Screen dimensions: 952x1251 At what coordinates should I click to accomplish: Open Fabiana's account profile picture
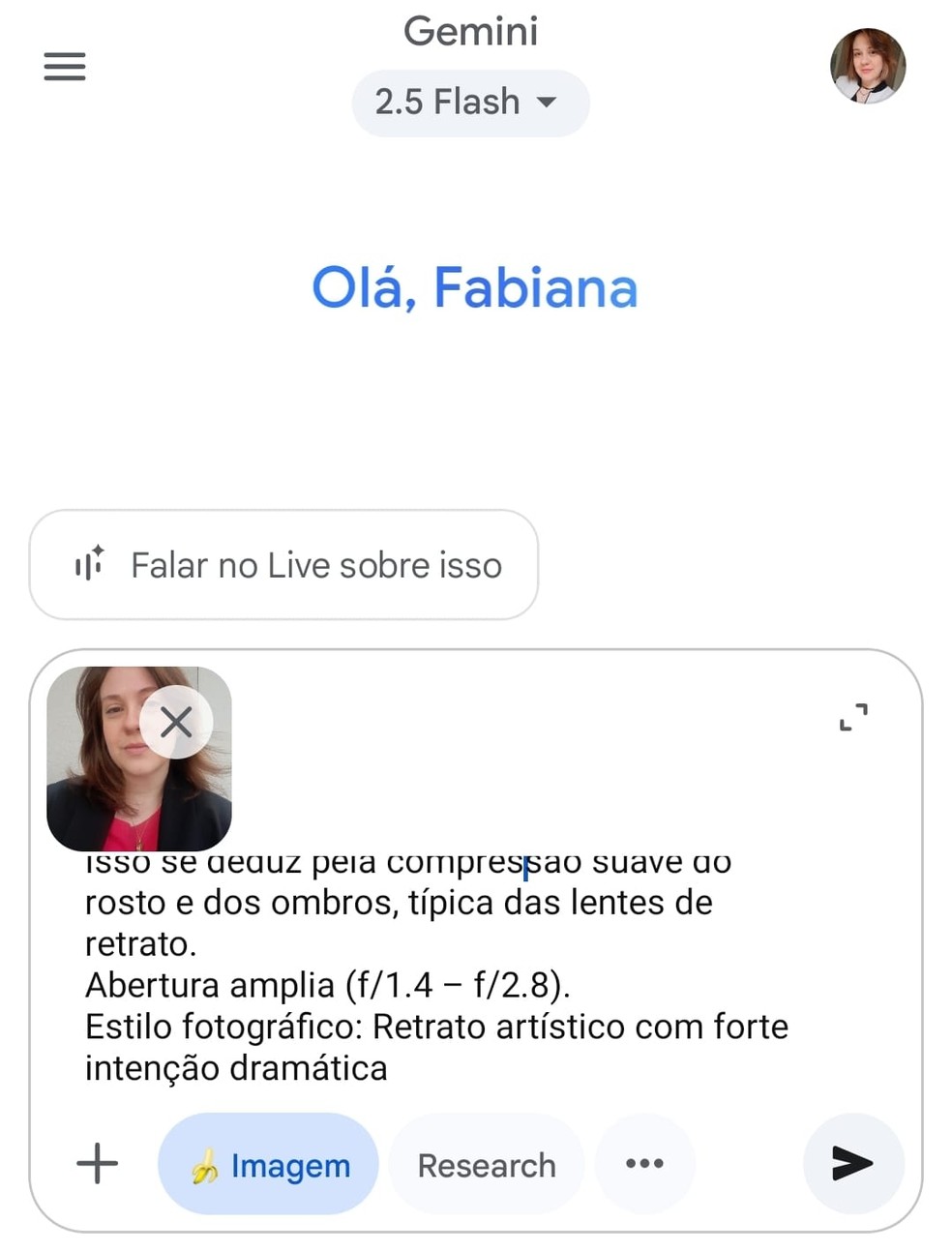[868, 66]
